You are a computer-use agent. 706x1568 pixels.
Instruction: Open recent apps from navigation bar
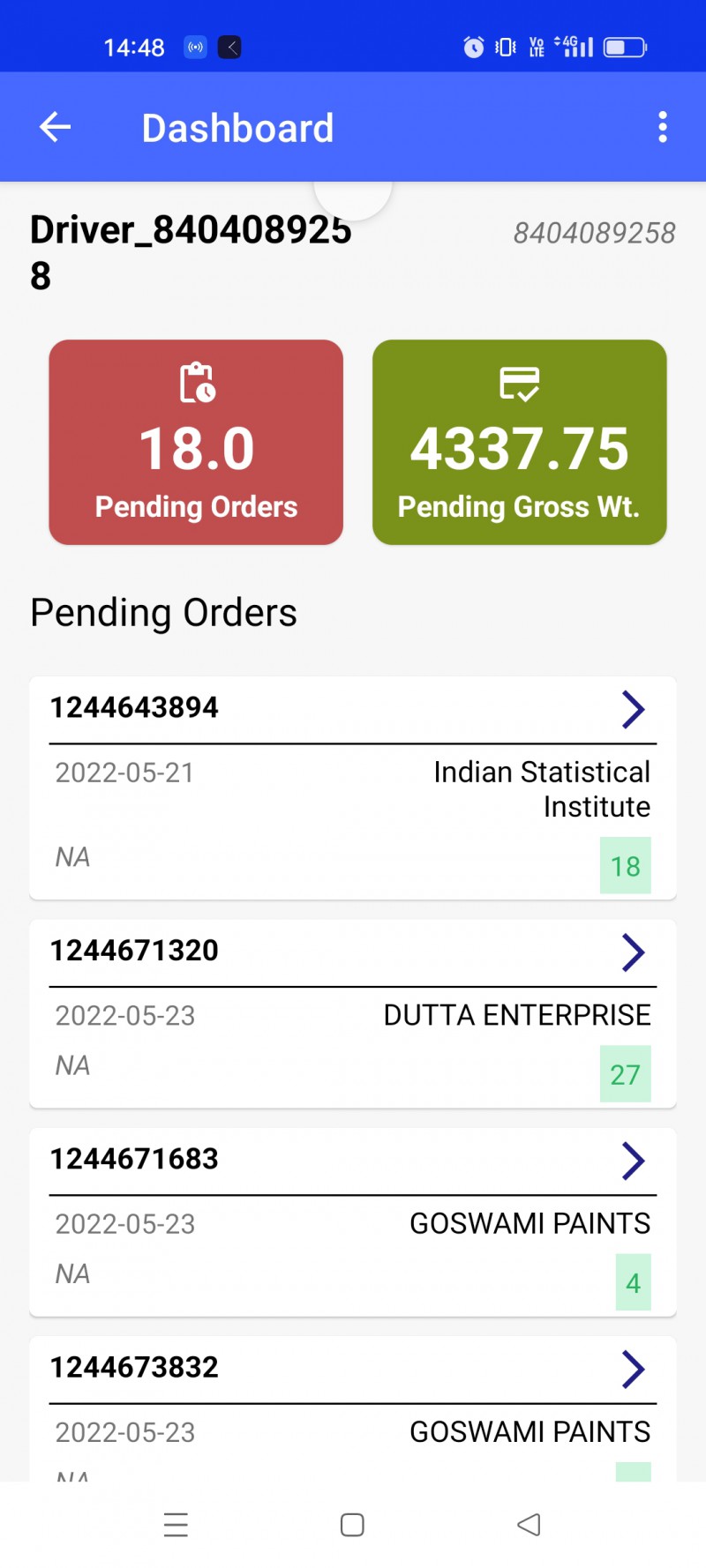point(176,1525)
